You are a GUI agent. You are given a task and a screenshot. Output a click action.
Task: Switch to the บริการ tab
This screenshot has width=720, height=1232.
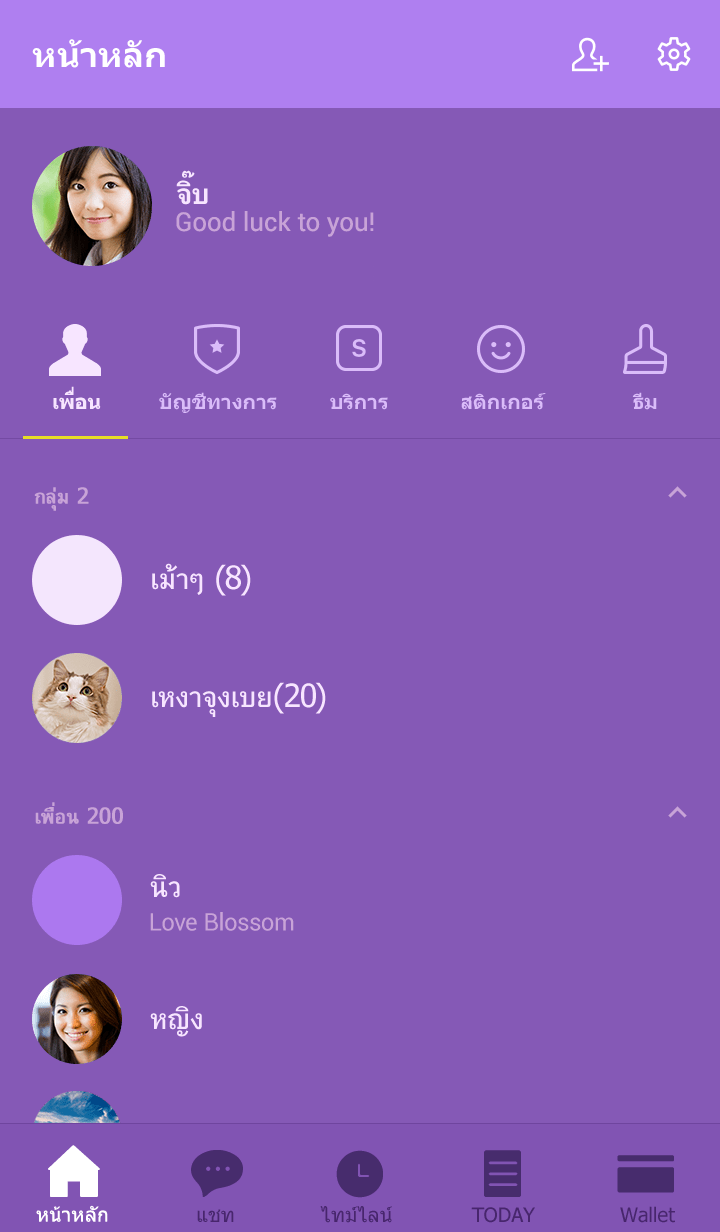(x=359, y=370)
